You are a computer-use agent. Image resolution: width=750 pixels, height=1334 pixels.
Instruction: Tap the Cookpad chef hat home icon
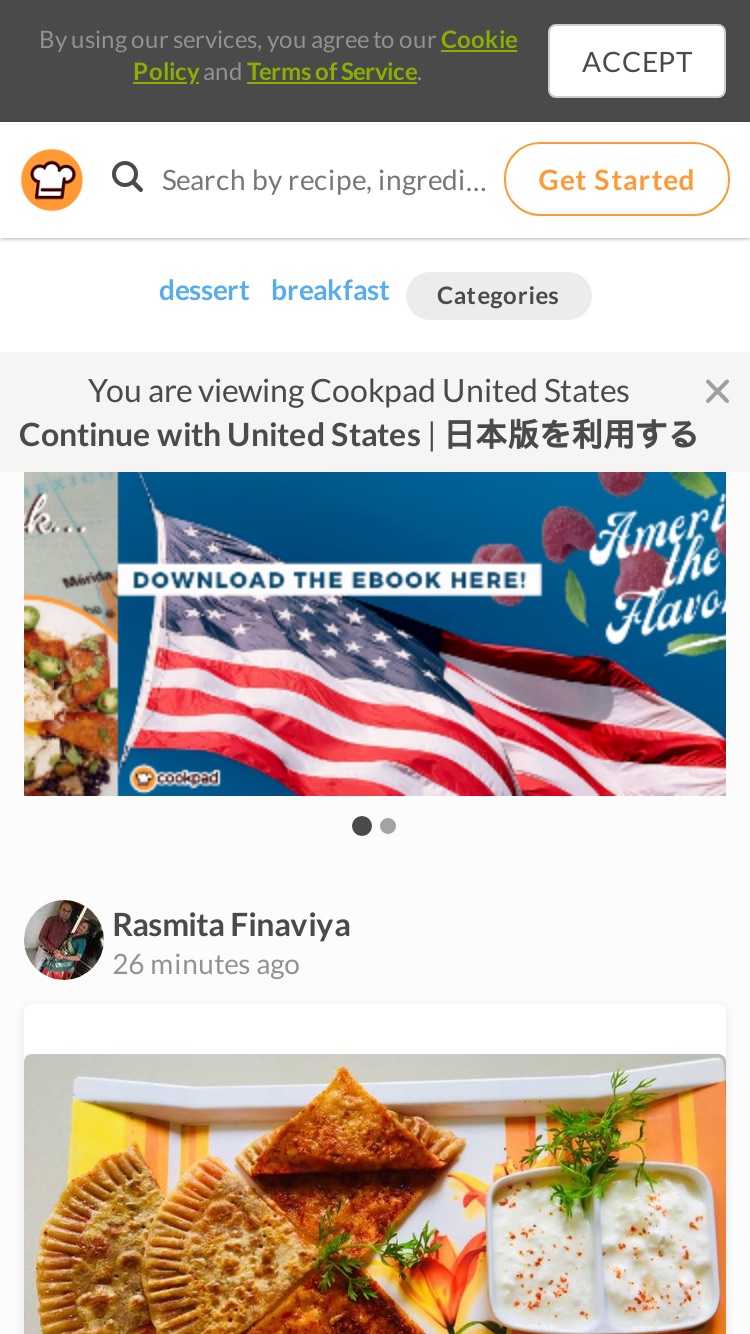click(x=52, y=180)
